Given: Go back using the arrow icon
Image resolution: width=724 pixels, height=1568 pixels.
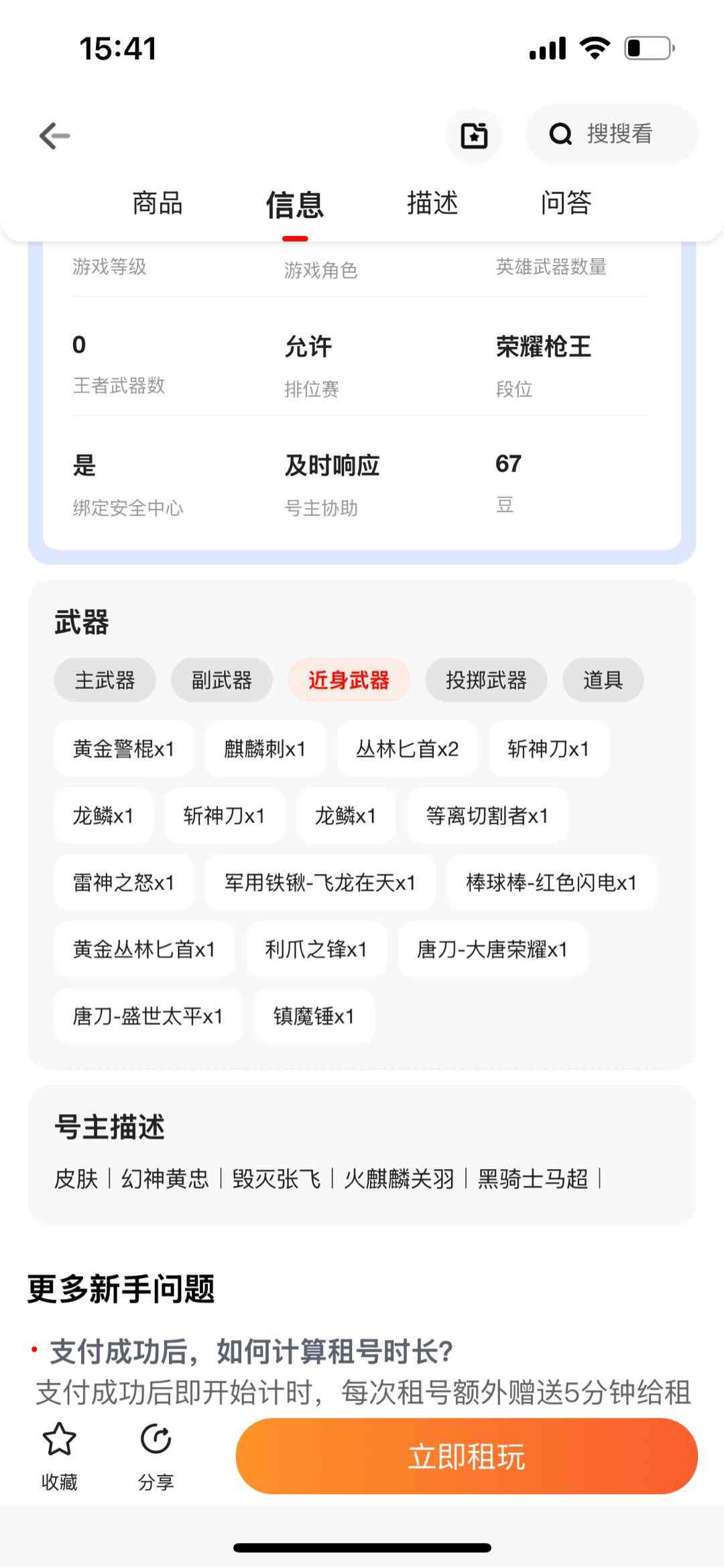Looking at the screenshot, I should [x=55, y=136].
